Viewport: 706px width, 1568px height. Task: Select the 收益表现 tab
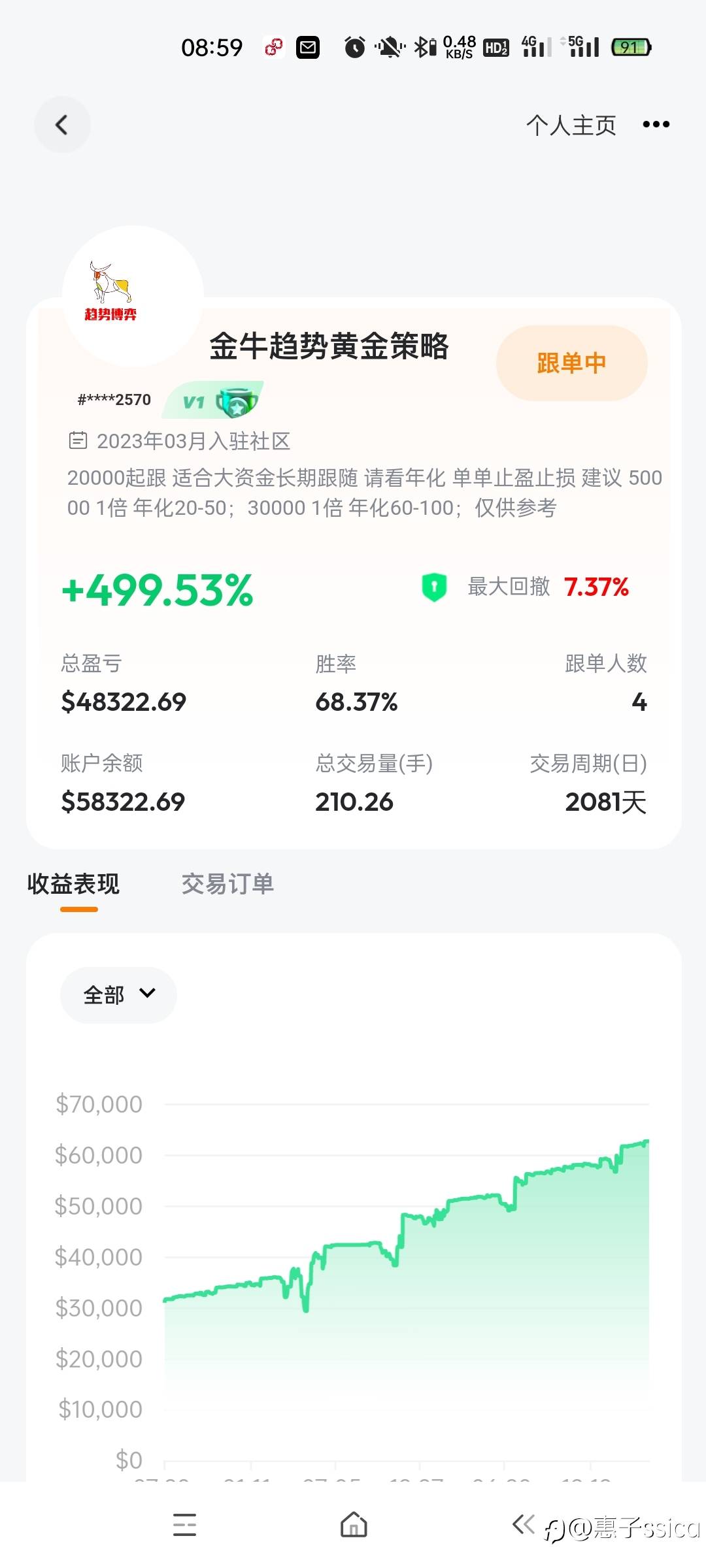point(73,884)
